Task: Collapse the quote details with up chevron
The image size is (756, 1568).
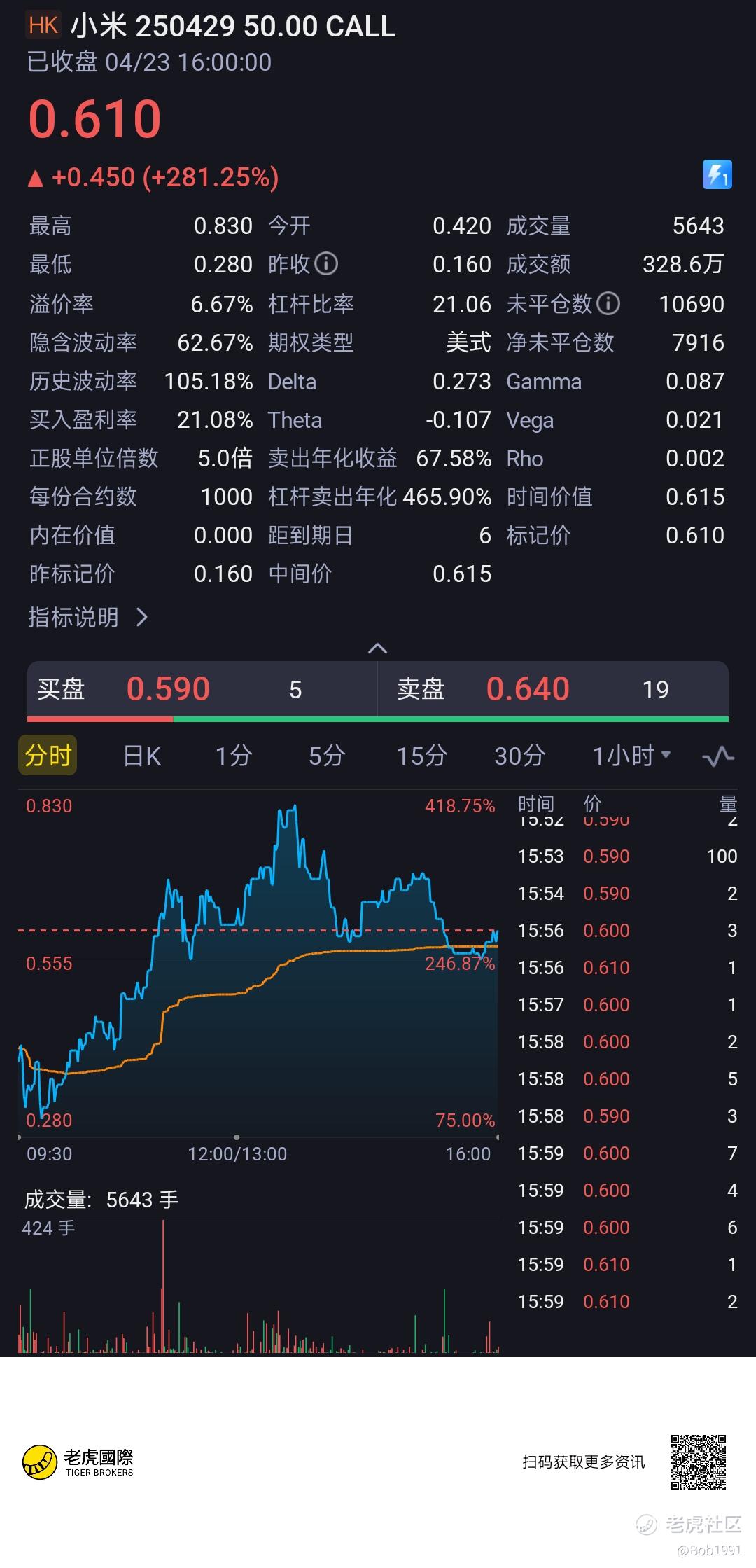Action: (377, 648)
